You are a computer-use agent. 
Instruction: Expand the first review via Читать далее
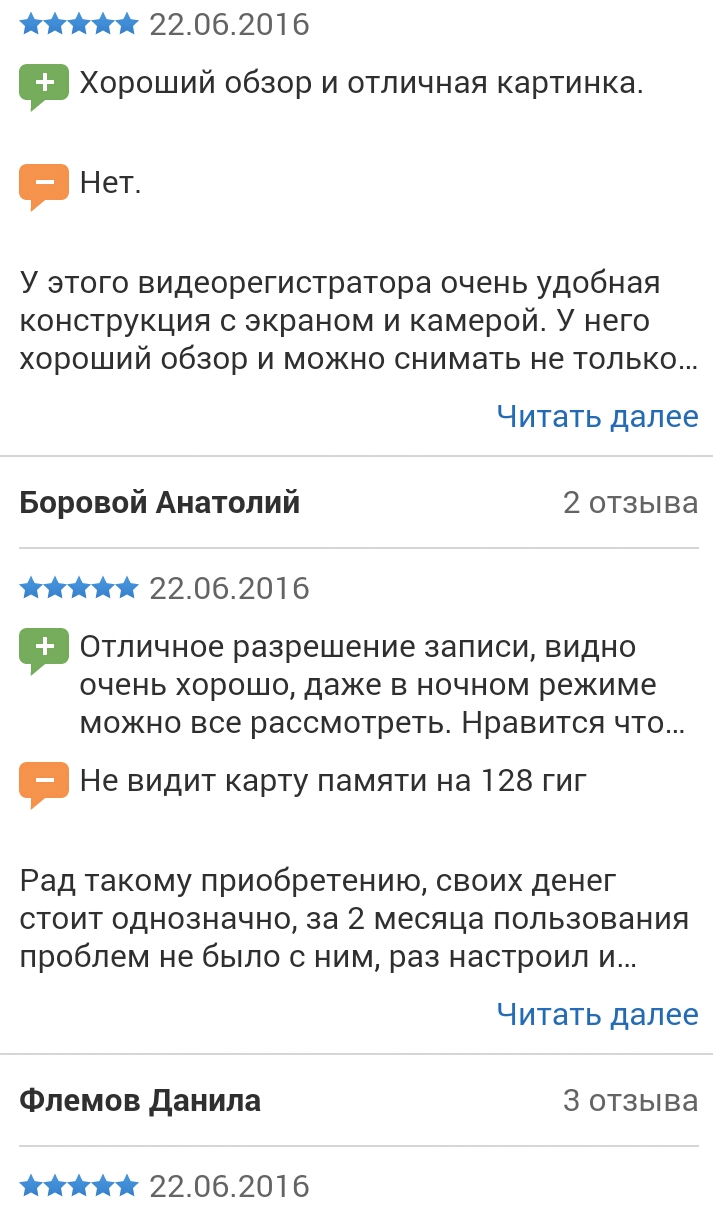click(x=597, y=416)
